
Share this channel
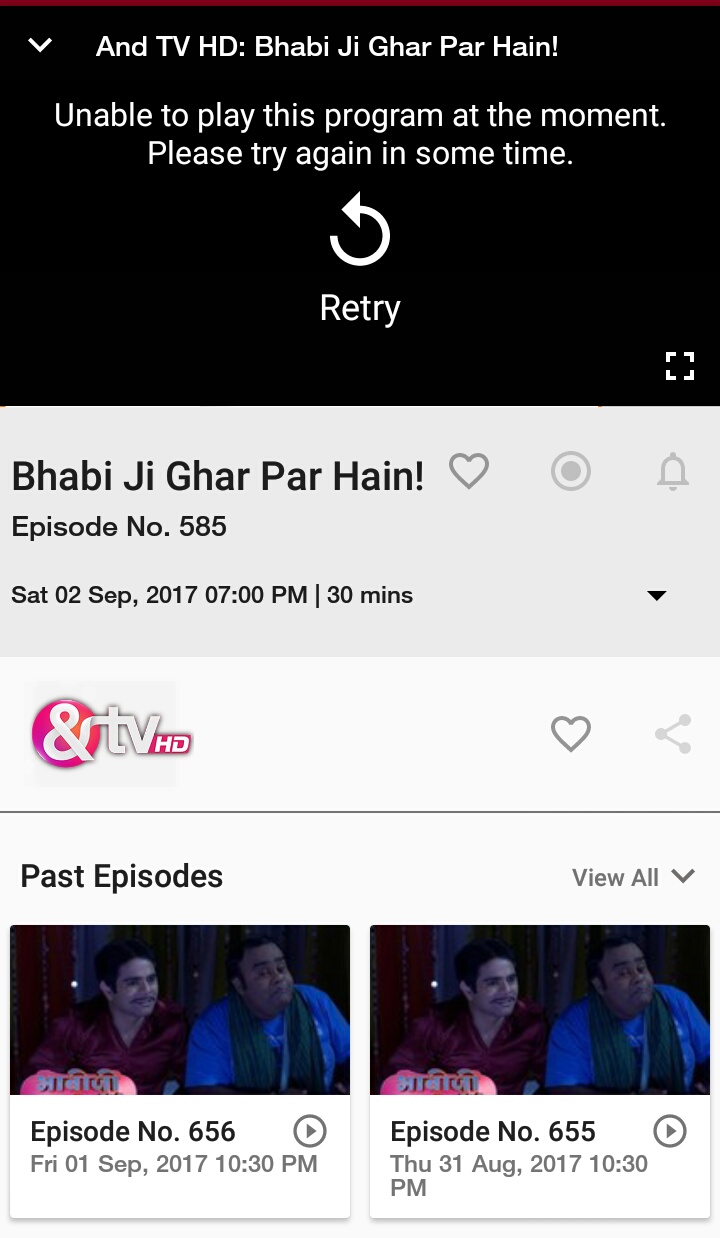click(673, 735)
